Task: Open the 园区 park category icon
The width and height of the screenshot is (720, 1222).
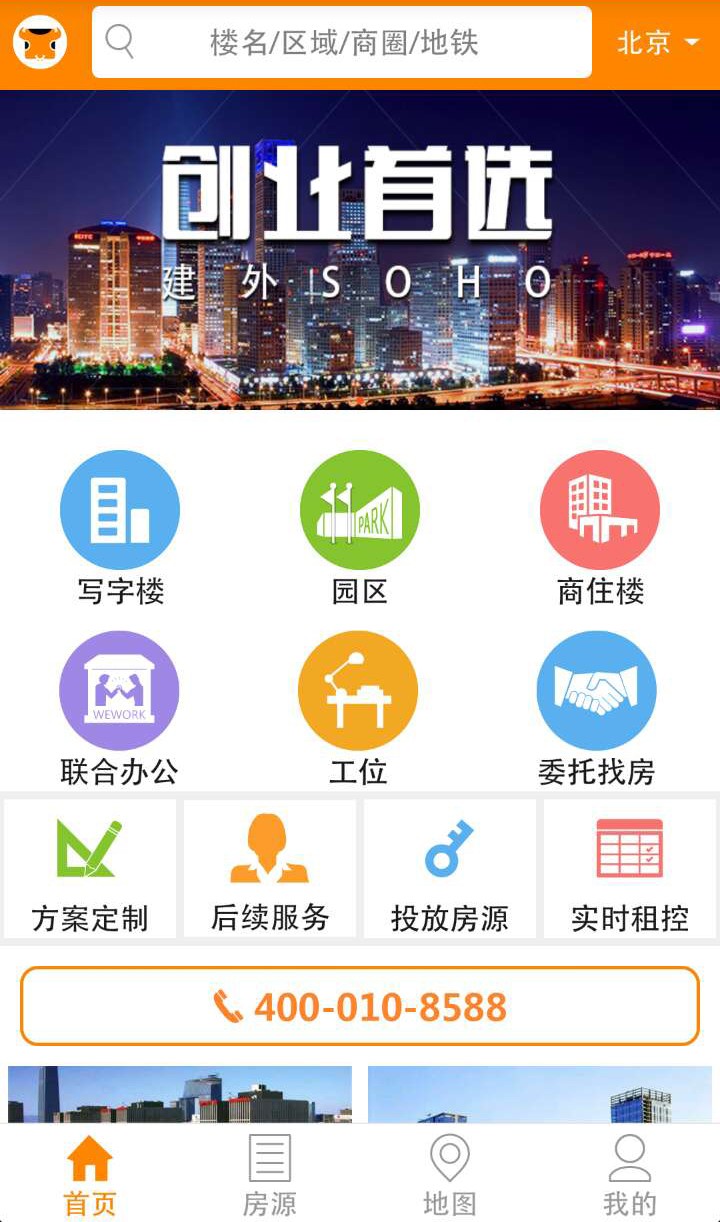Action: (x=358, y=508)
